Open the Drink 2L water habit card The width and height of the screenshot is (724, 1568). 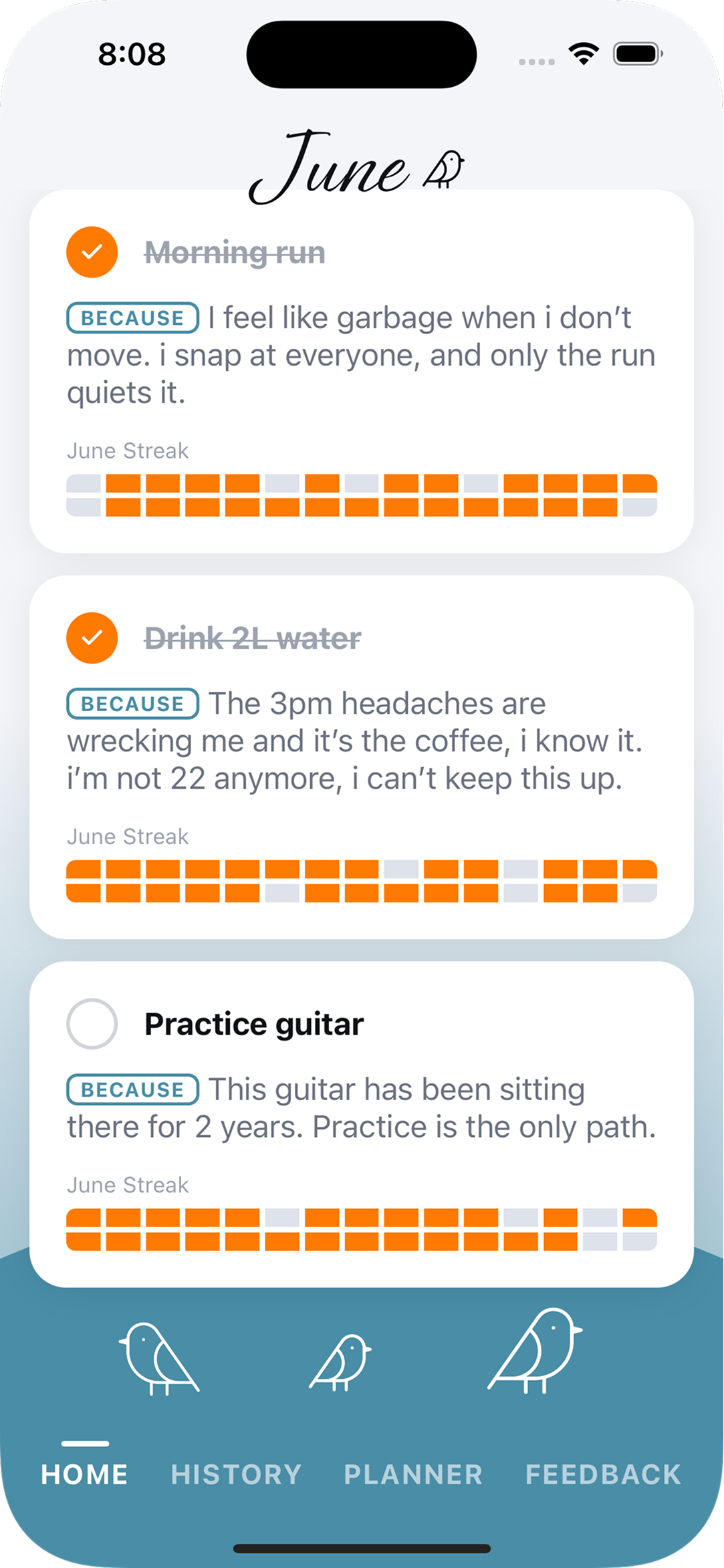pyautogui.click(x=362, y=757)
